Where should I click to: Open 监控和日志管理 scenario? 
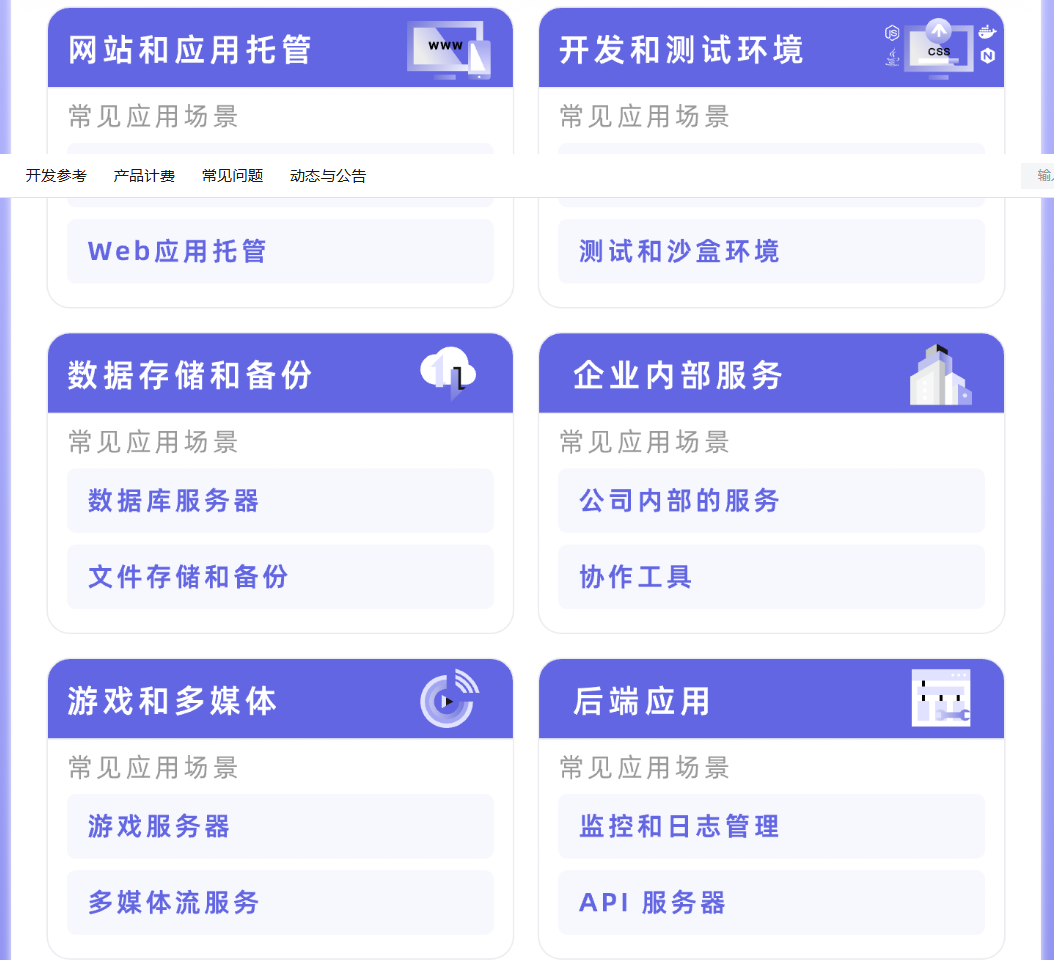click(x=771, y=827)
